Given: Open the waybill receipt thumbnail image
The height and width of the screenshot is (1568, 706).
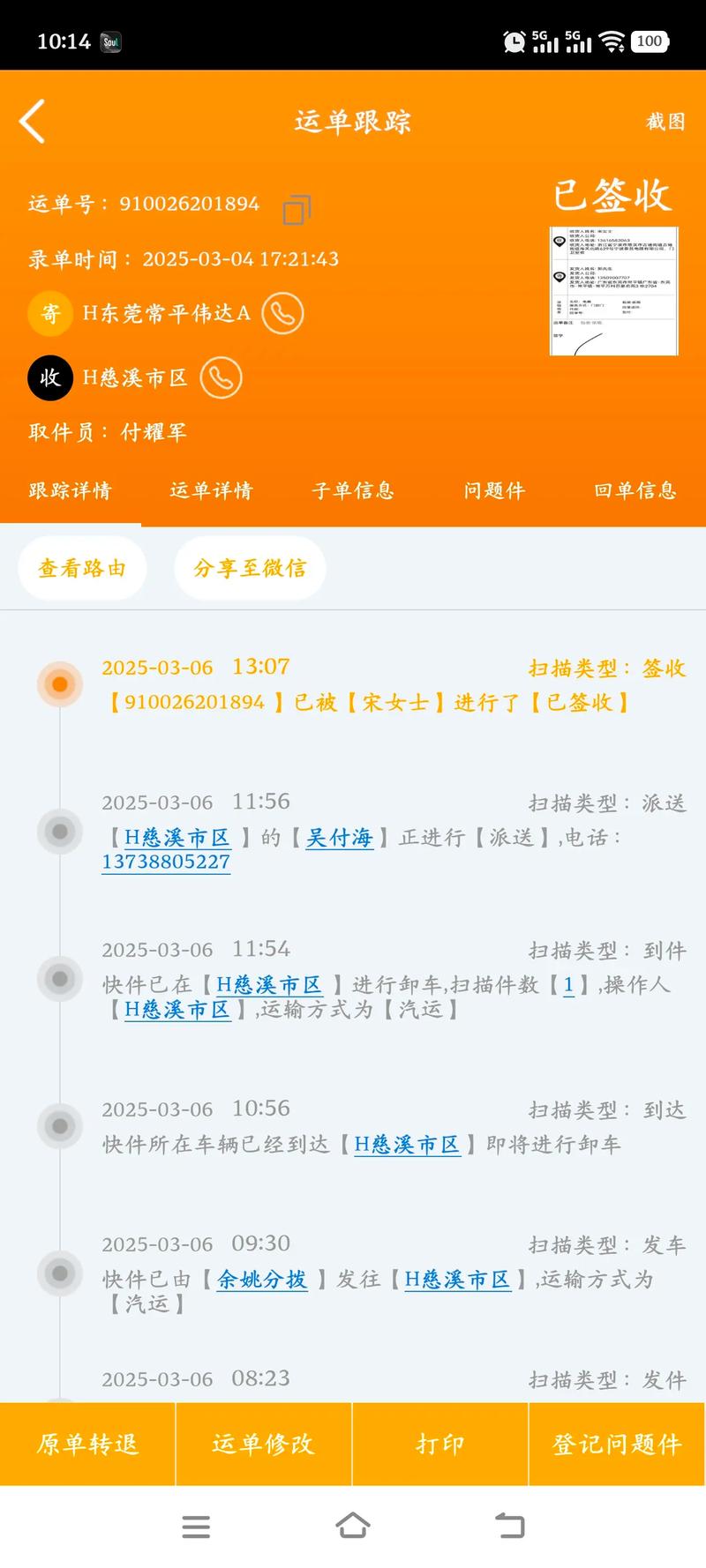Looking at the screenshot, I should (612, 291).
